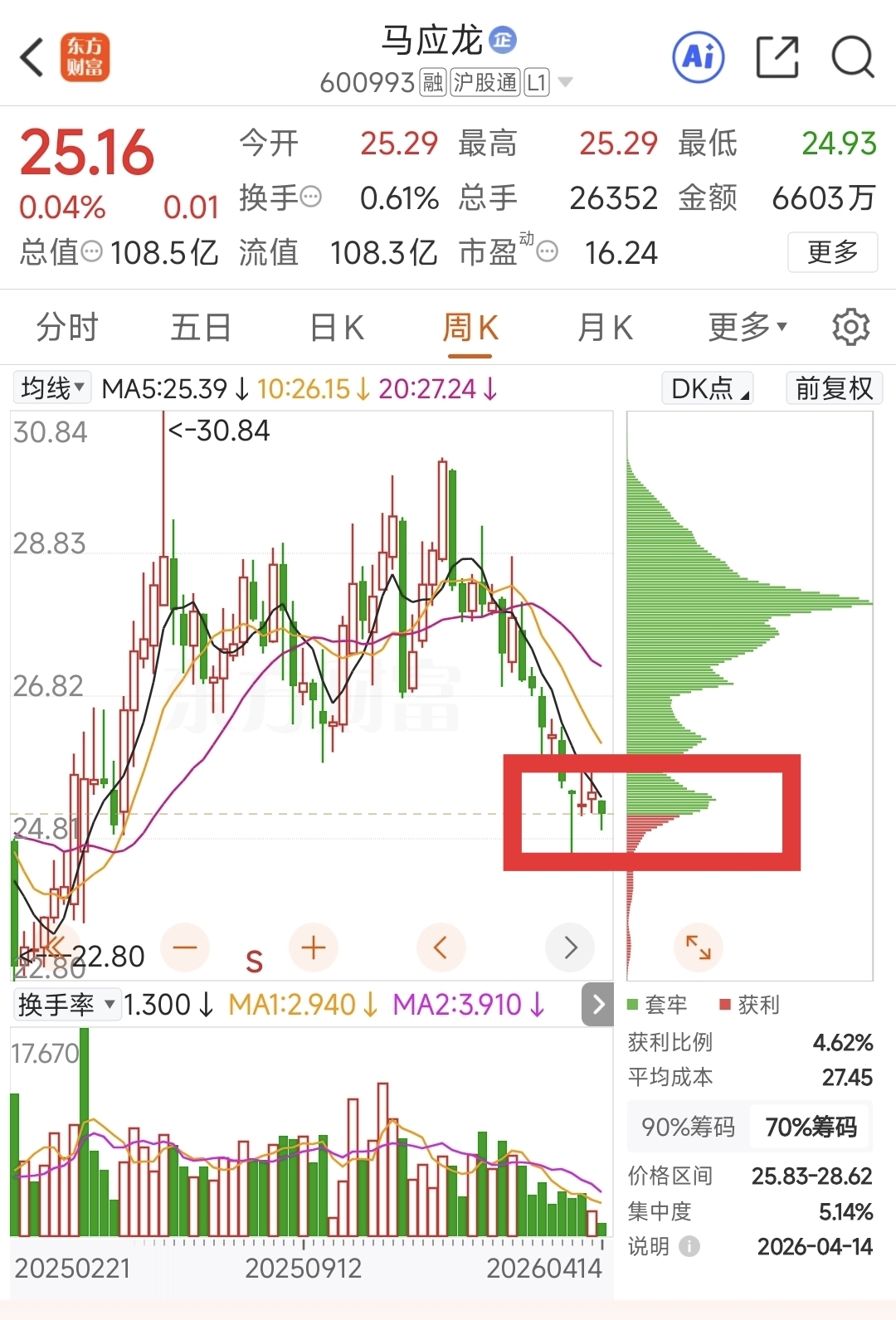Viewport: 896px width, 1320px height.
Task: Switch to the 日K tab
Action: tap(337, 328)
